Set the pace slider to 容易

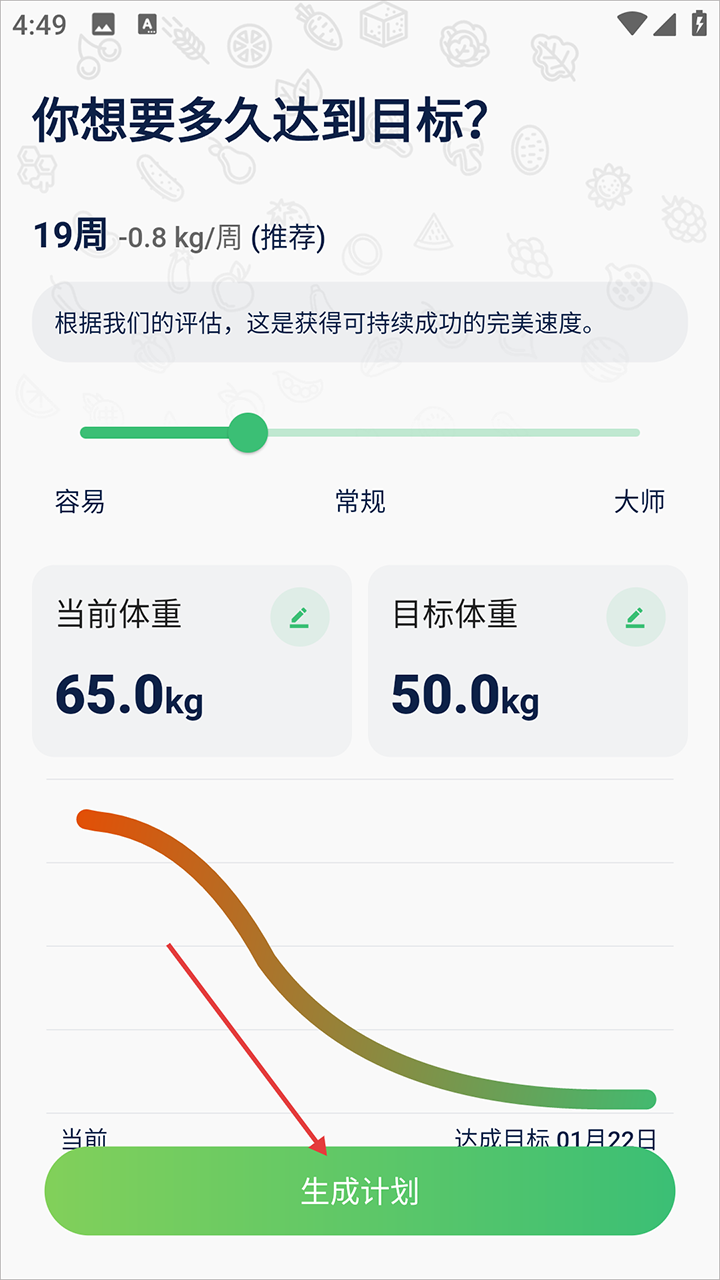(84, 433)
